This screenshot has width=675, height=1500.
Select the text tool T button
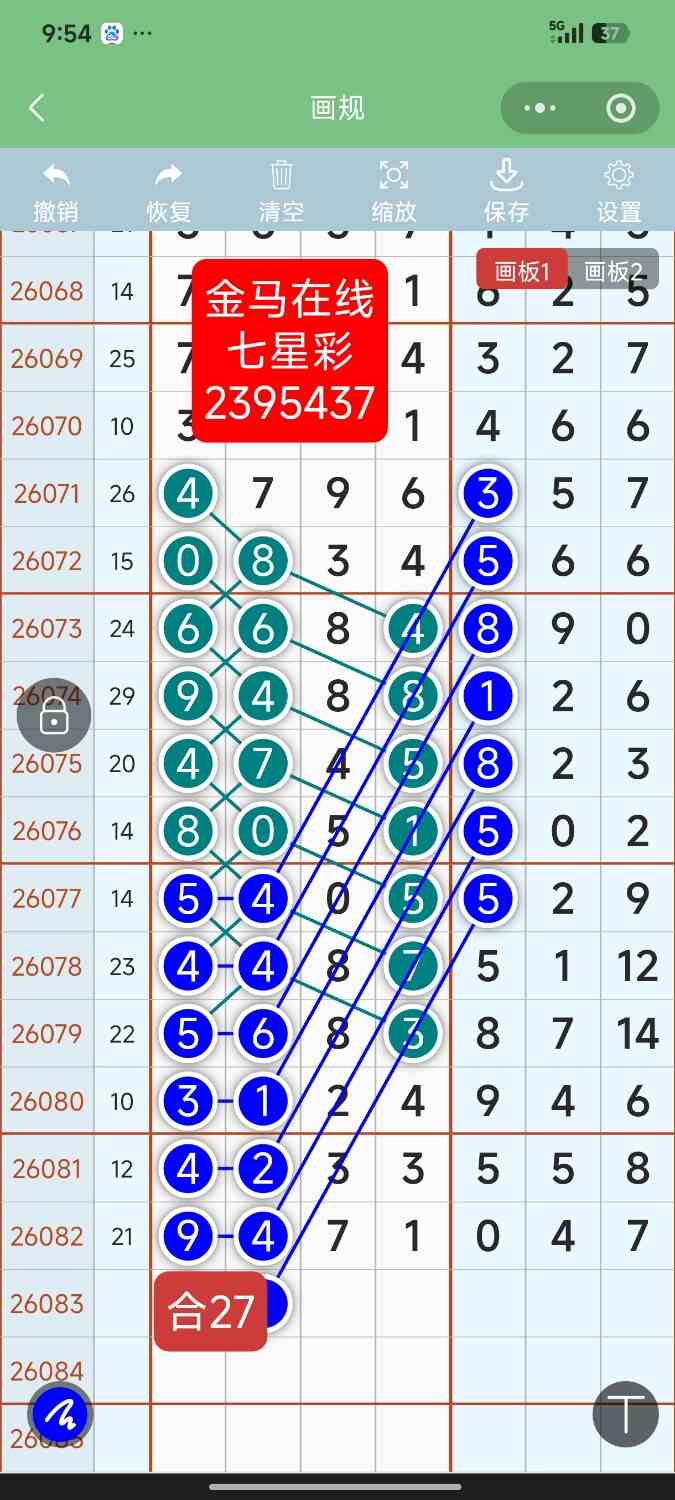pyautogui.click(x=626, y=1415)
